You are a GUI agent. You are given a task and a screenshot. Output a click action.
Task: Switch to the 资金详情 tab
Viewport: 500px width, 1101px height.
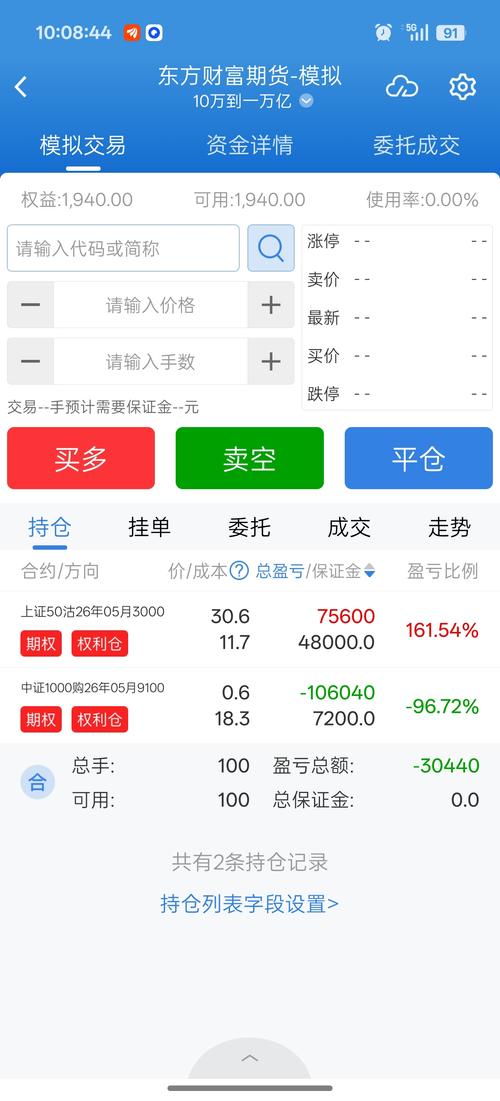tap(249, 145)
